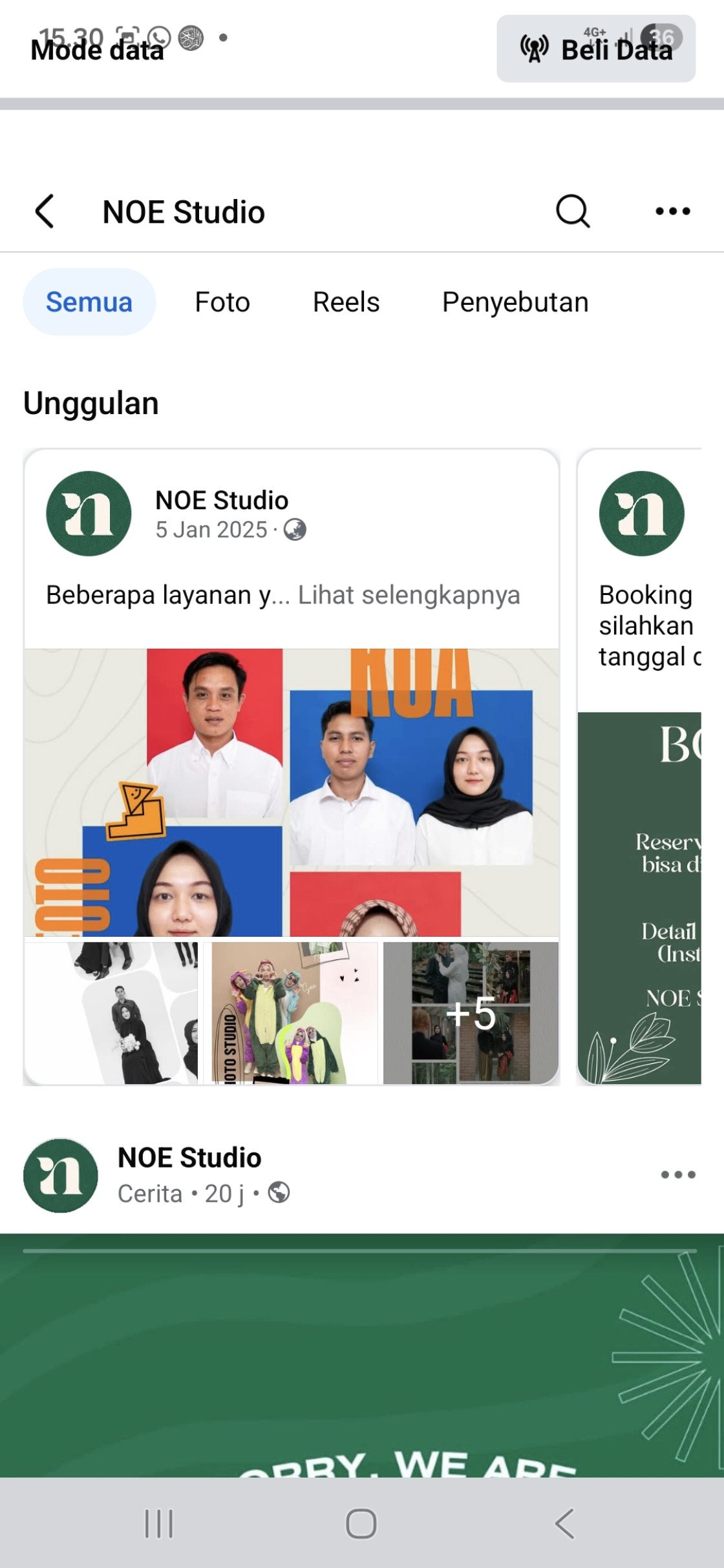Go back from NOE Studio page
Screen dimensions: 724x1568
click(44, 211)
